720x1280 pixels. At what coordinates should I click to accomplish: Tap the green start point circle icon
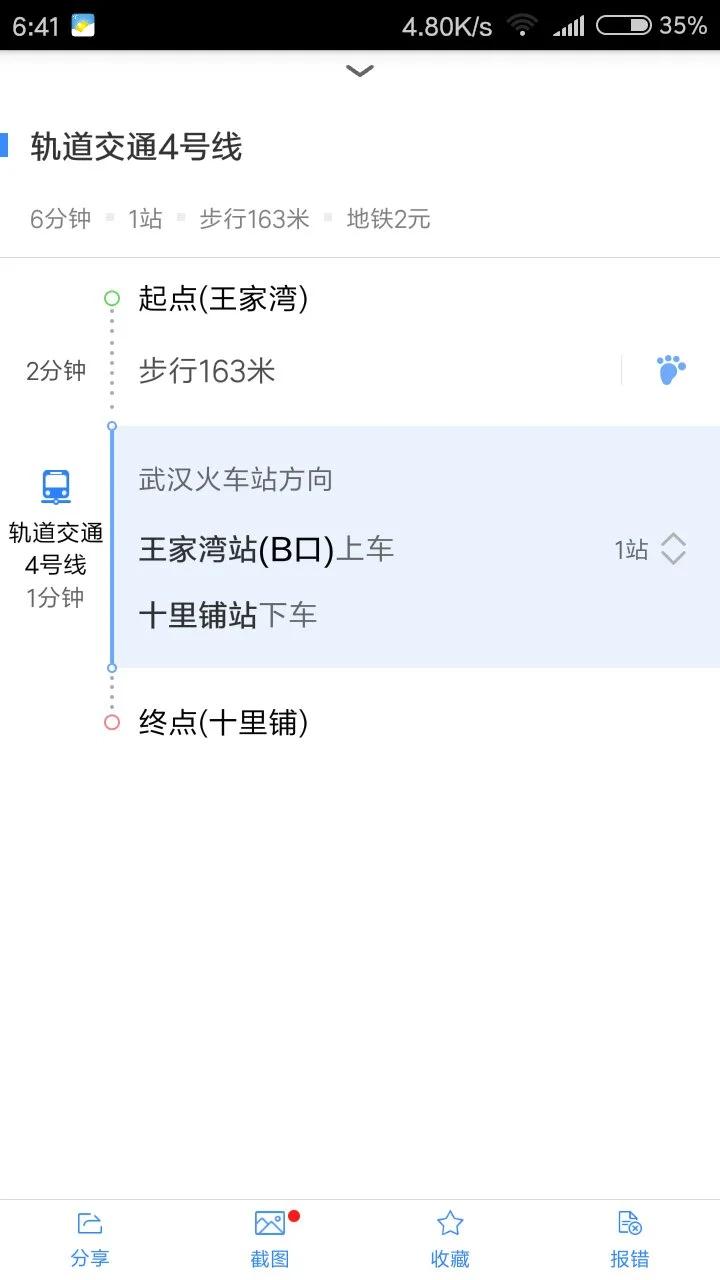click(111, 297)
